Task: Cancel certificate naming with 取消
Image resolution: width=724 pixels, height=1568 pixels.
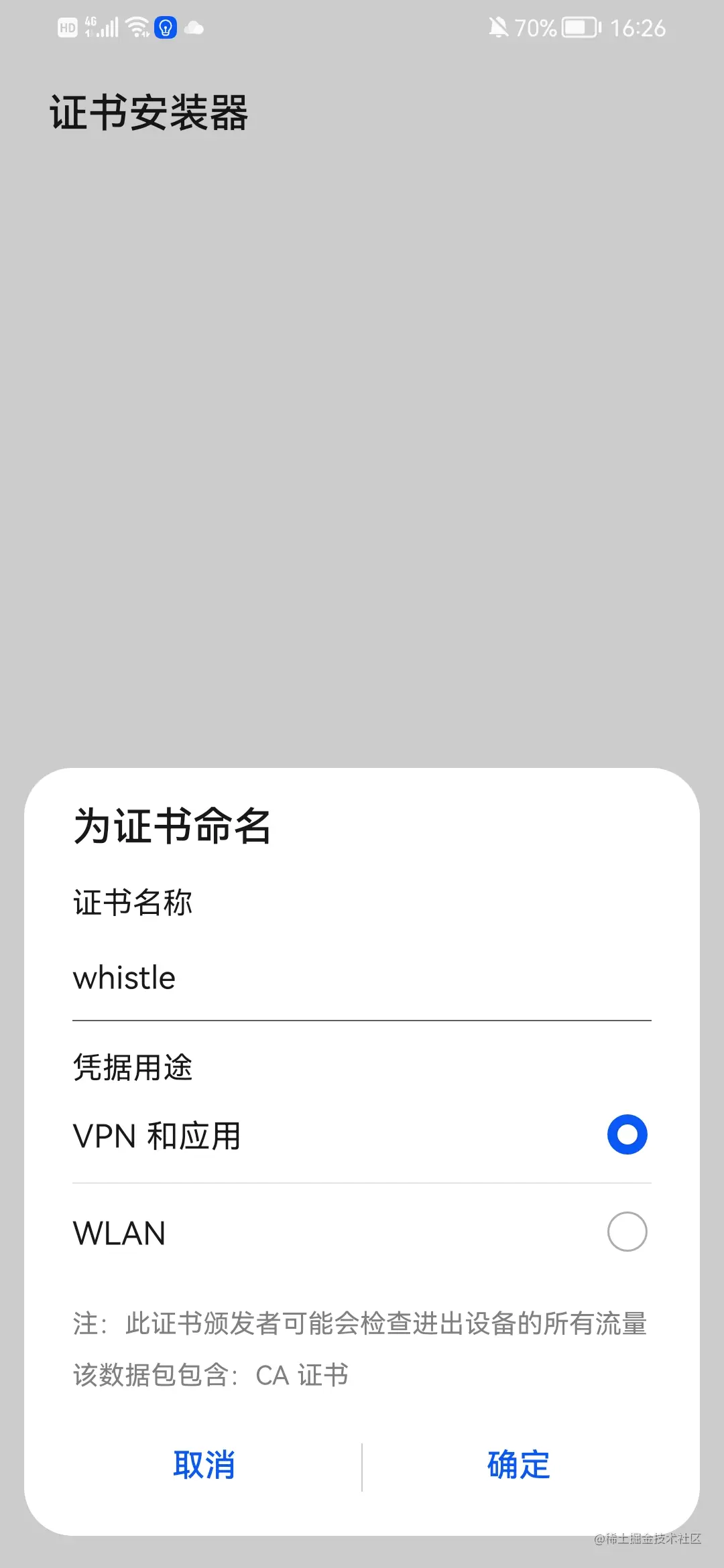Action: pyautogui.click(x=204, y=1465)
